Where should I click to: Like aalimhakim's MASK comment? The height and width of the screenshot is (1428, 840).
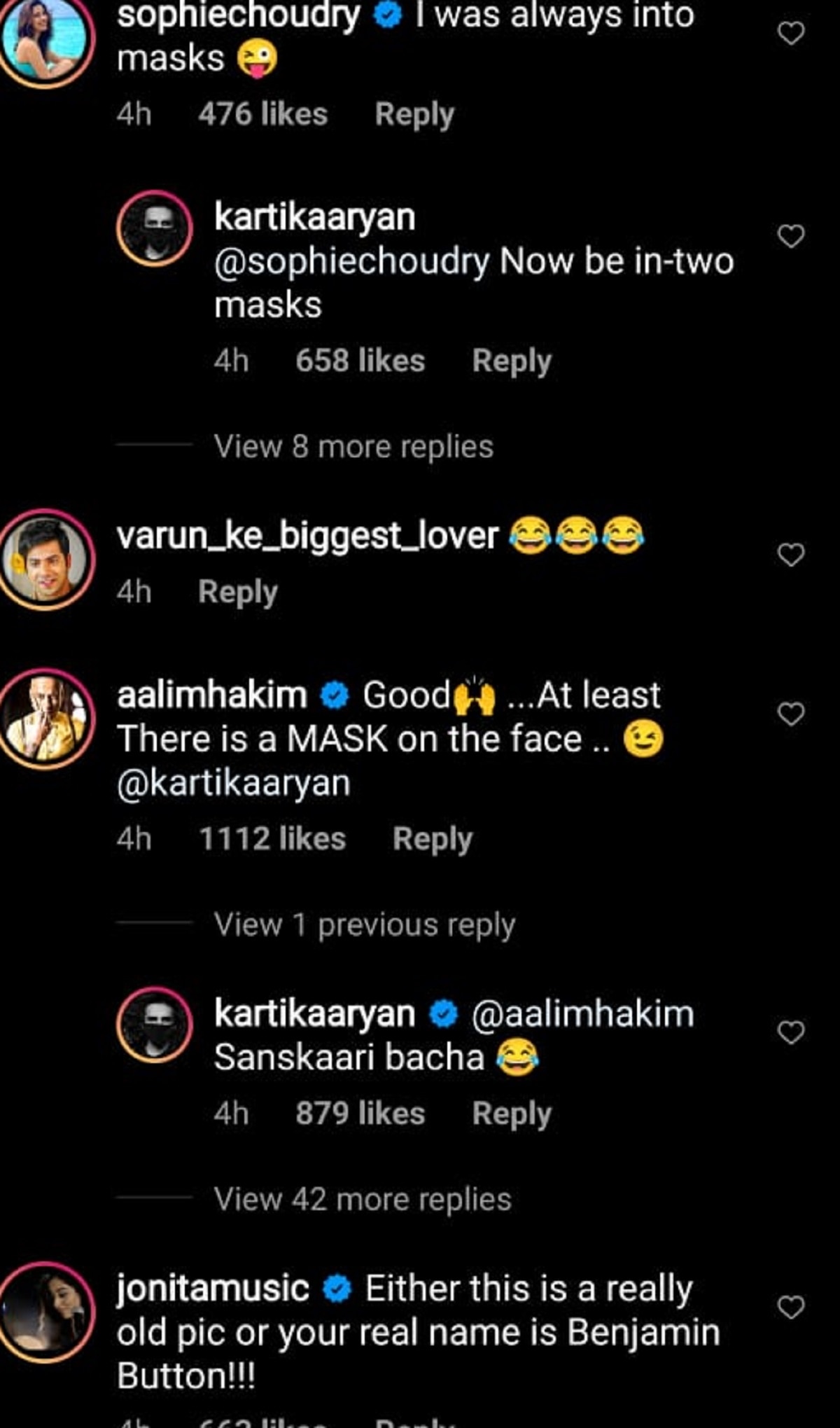pos(791,714)
